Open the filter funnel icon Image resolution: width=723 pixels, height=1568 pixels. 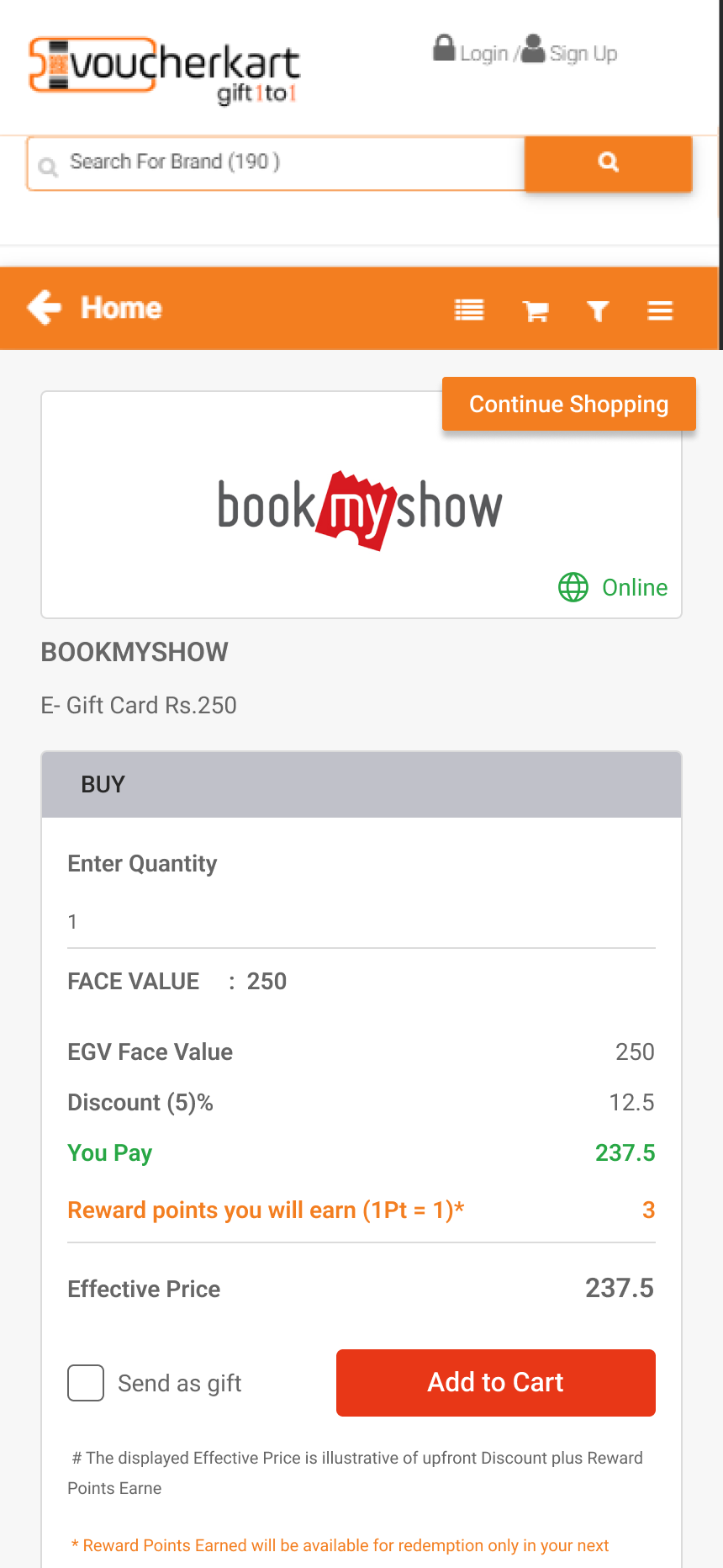click(598, 311)
